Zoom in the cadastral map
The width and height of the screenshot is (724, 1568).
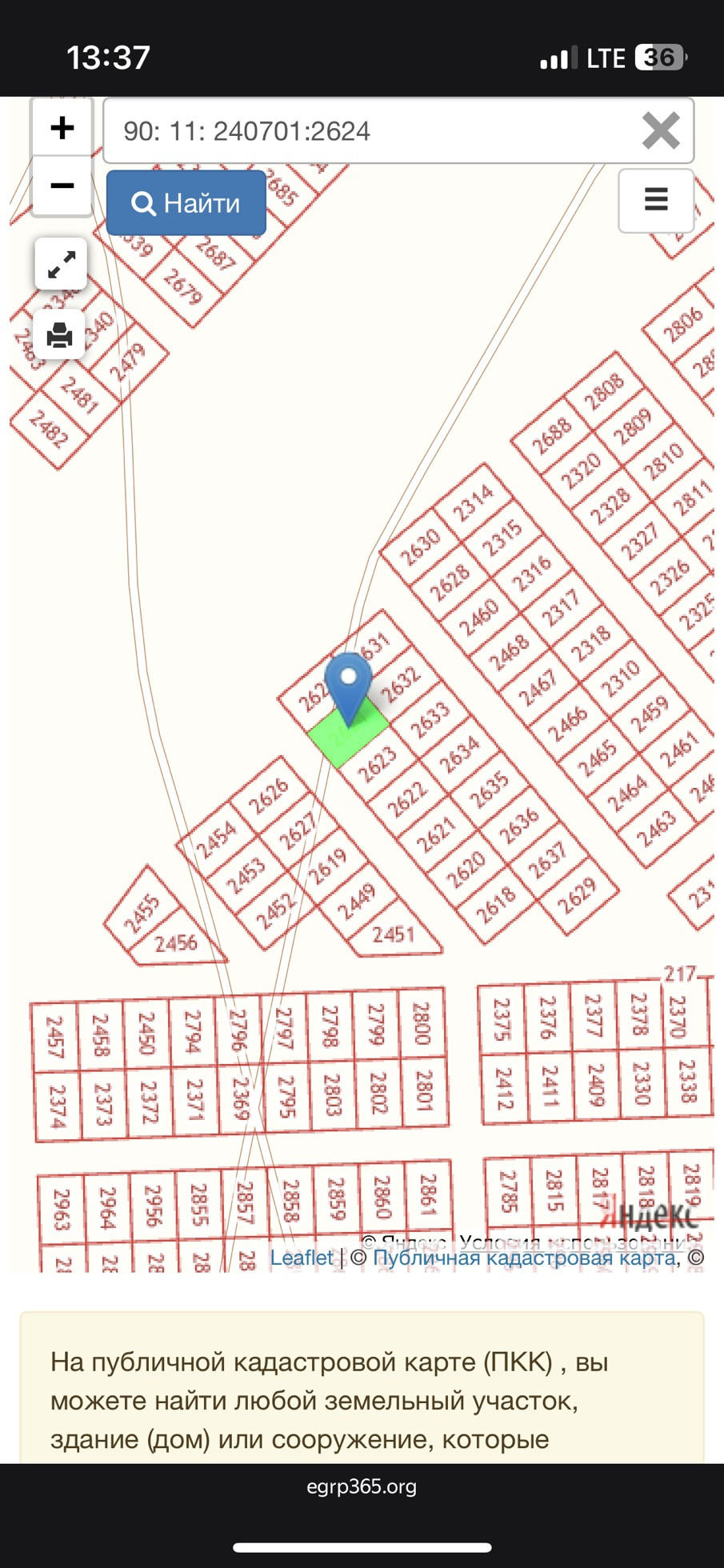pos(62,128)
